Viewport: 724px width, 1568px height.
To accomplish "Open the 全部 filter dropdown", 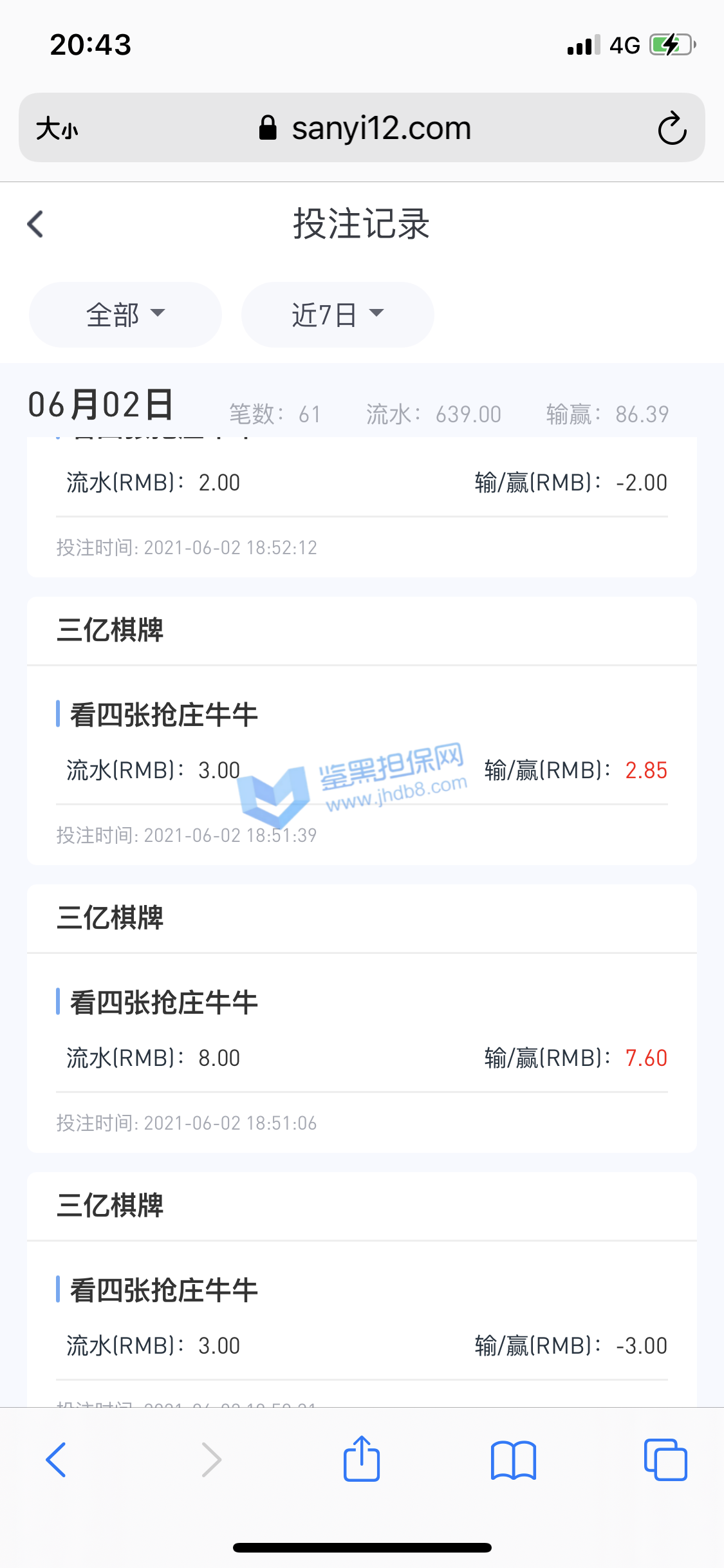I will point(125,315).
